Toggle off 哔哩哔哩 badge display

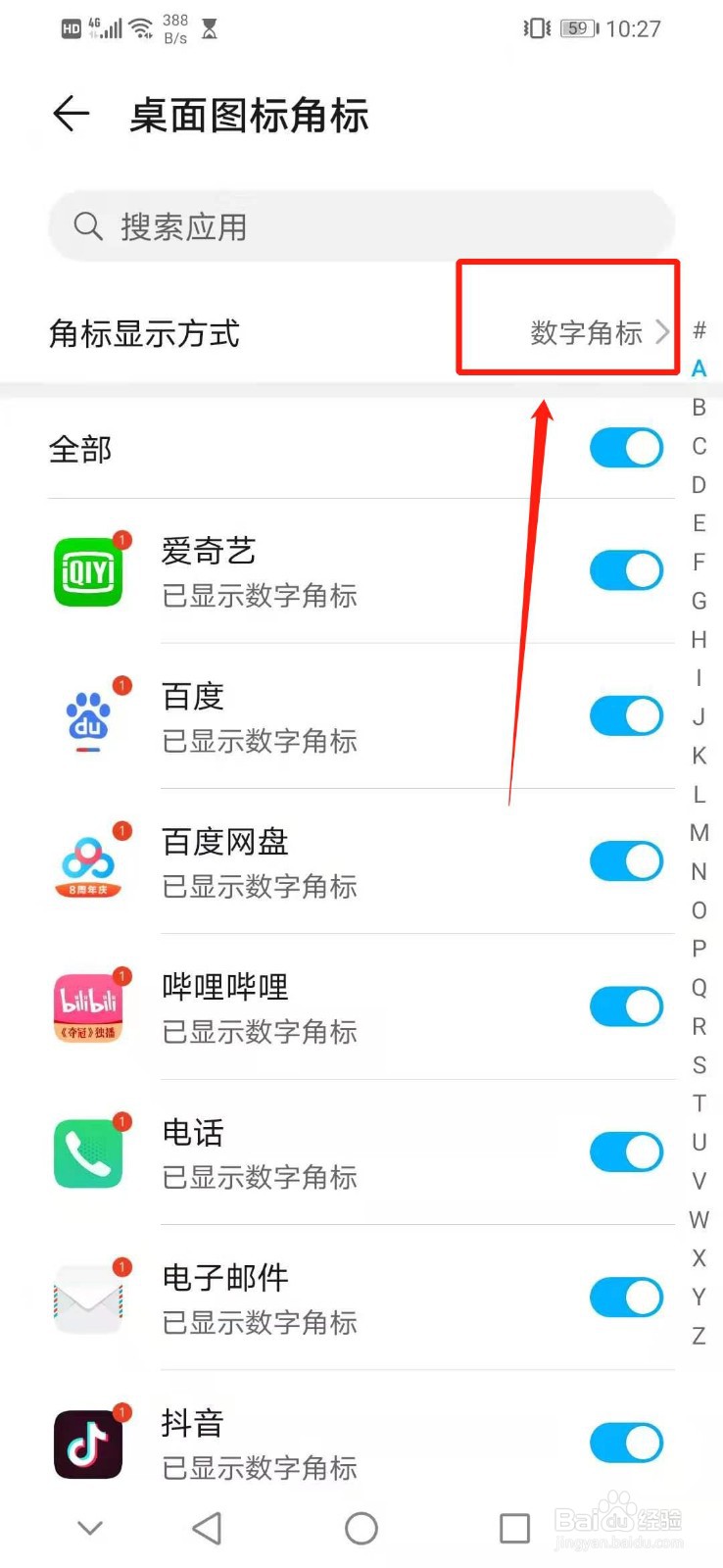click(626, 1005)
